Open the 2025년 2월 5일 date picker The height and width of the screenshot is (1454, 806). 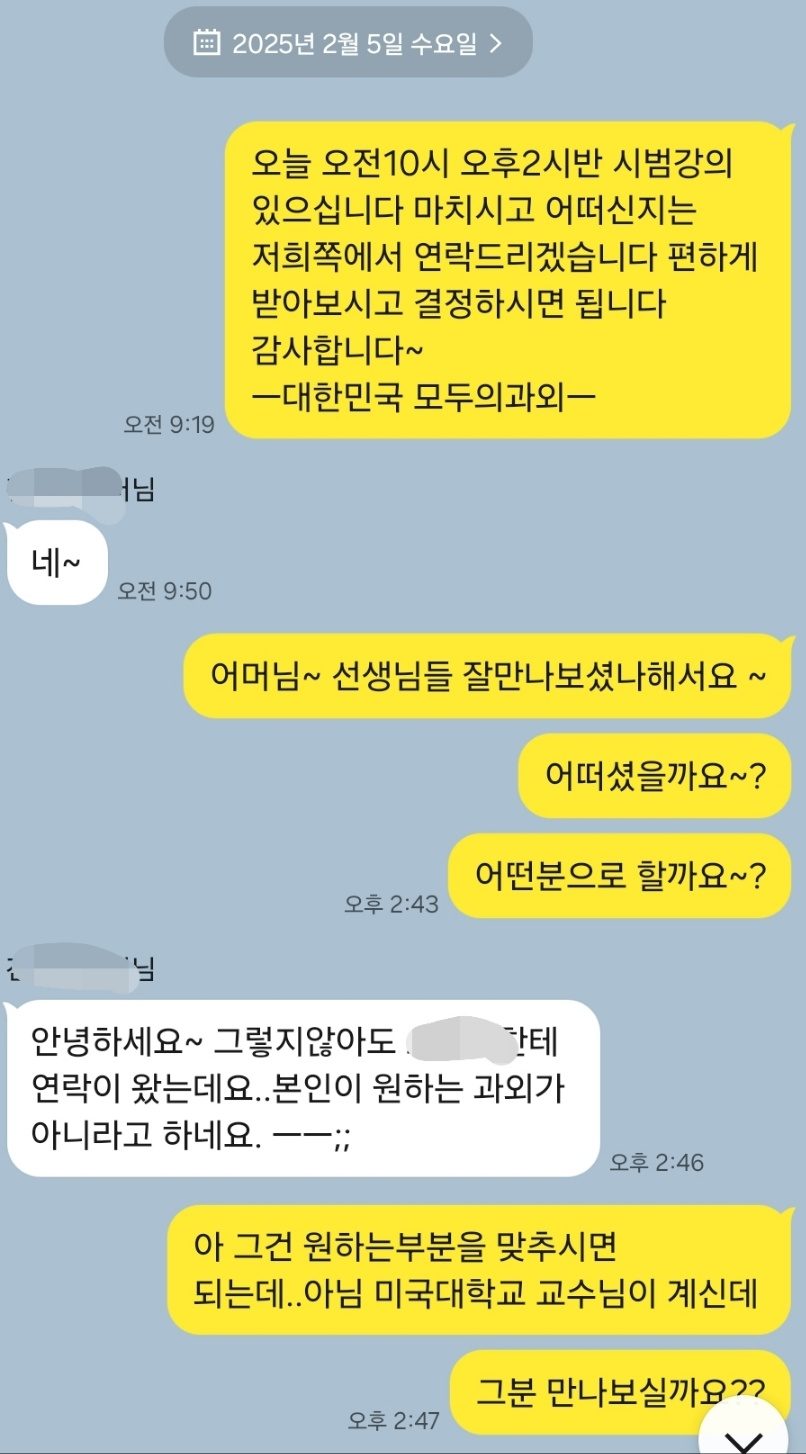coord(347,42)
